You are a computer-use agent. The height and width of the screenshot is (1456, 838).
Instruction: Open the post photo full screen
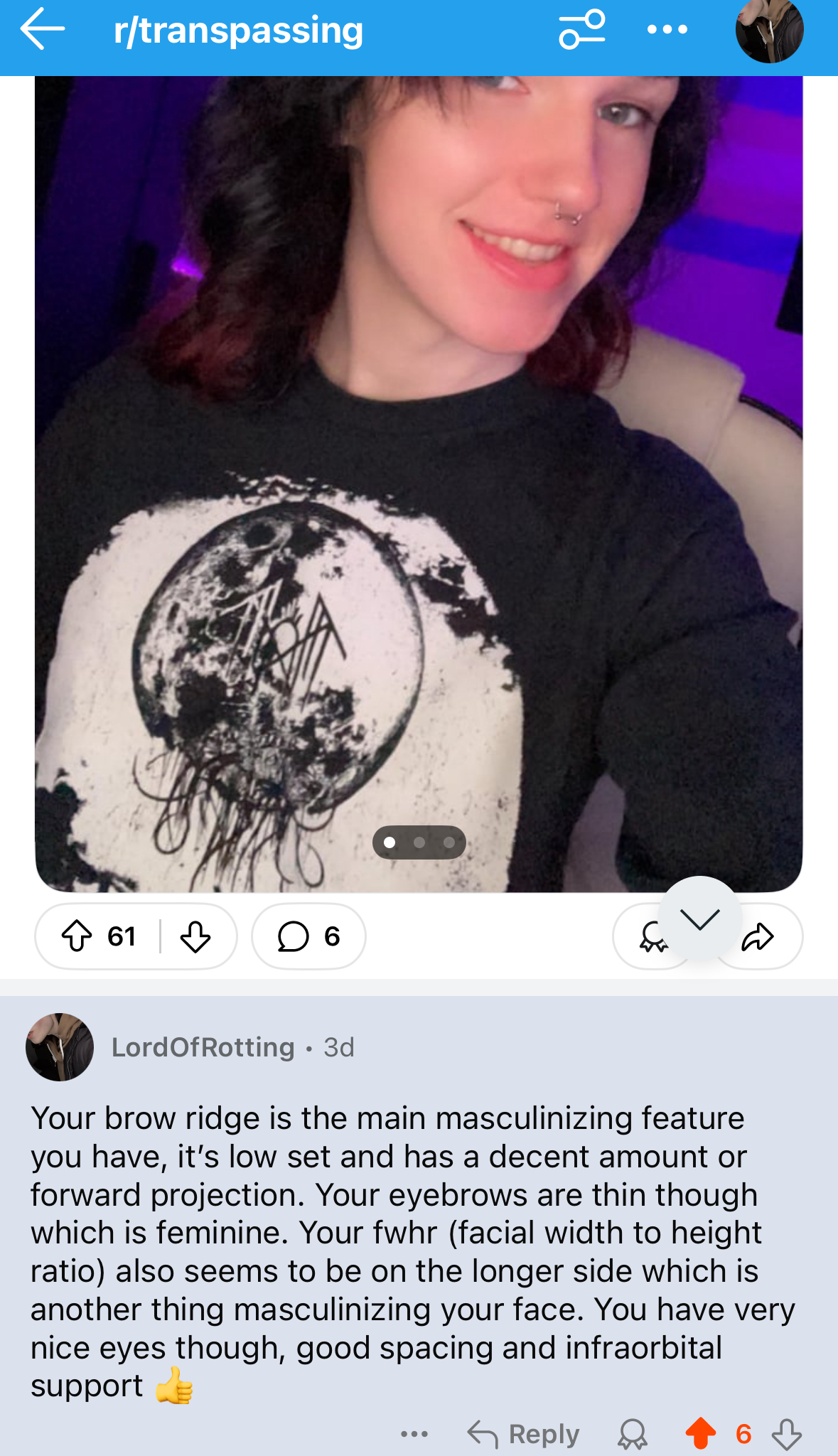pyautogui.click(x=419, y=483)
